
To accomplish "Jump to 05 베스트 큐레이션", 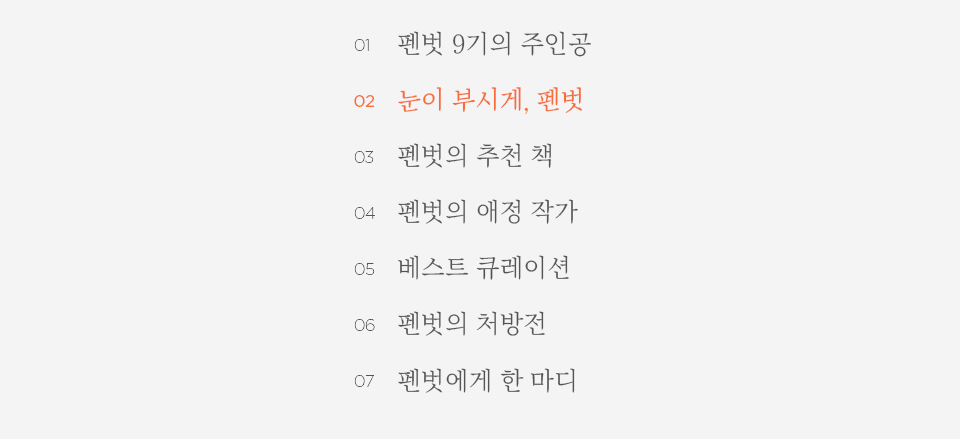I will click(x=484, y=268).
